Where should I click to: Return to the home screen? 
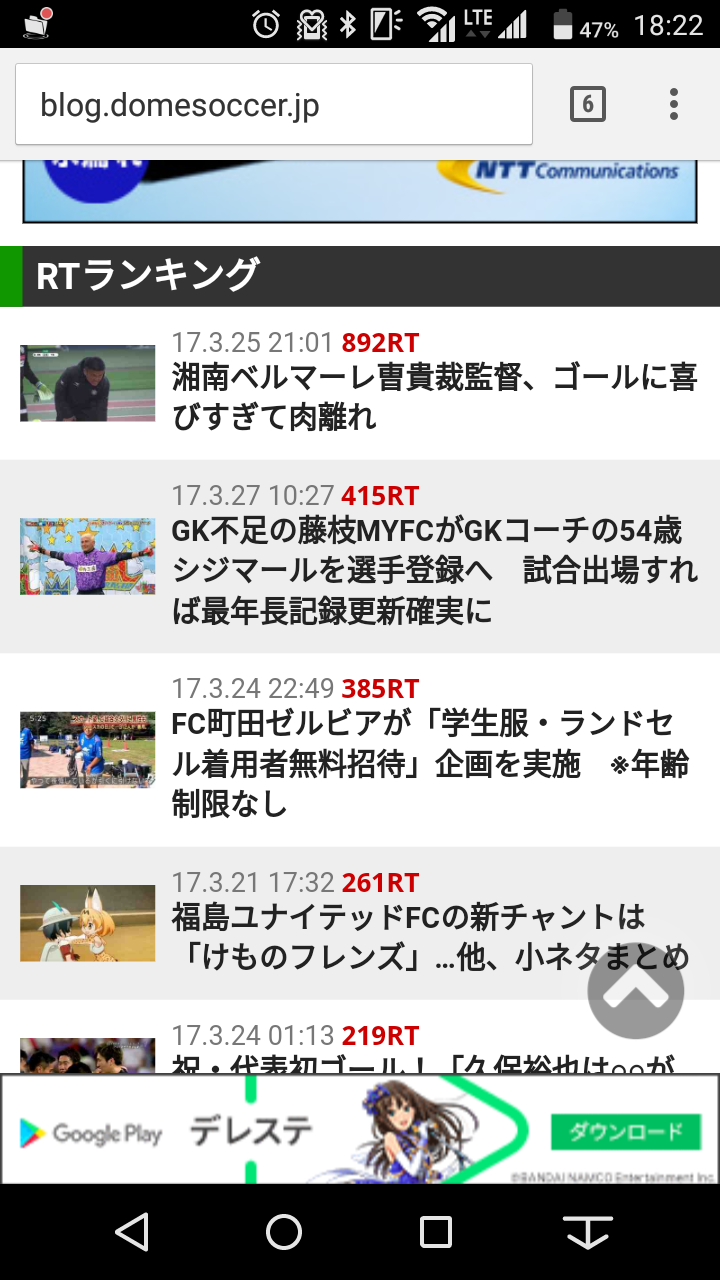284,1232
